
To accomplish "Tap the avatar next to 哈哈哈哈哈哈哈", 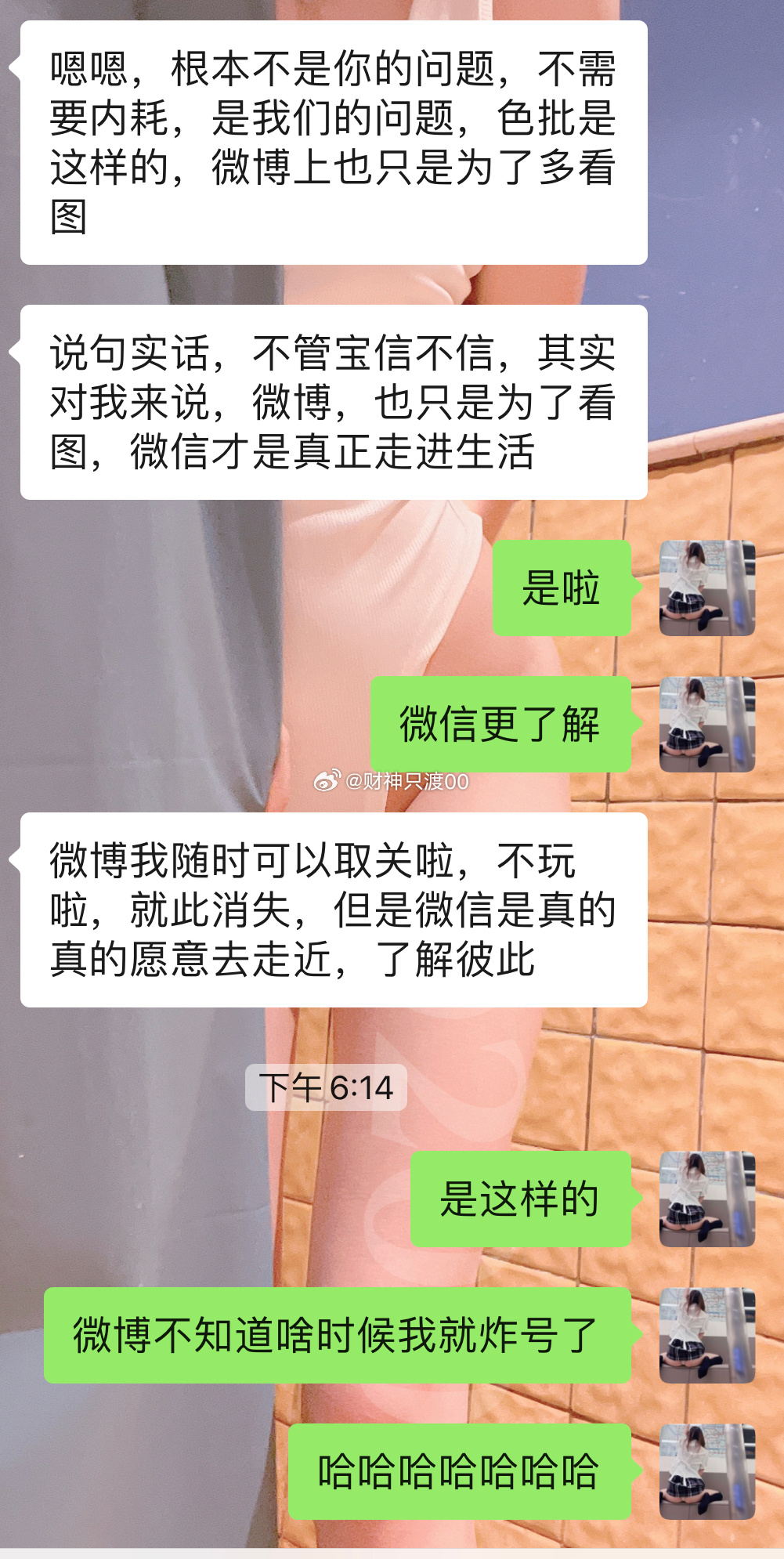I will [706, 1471].
